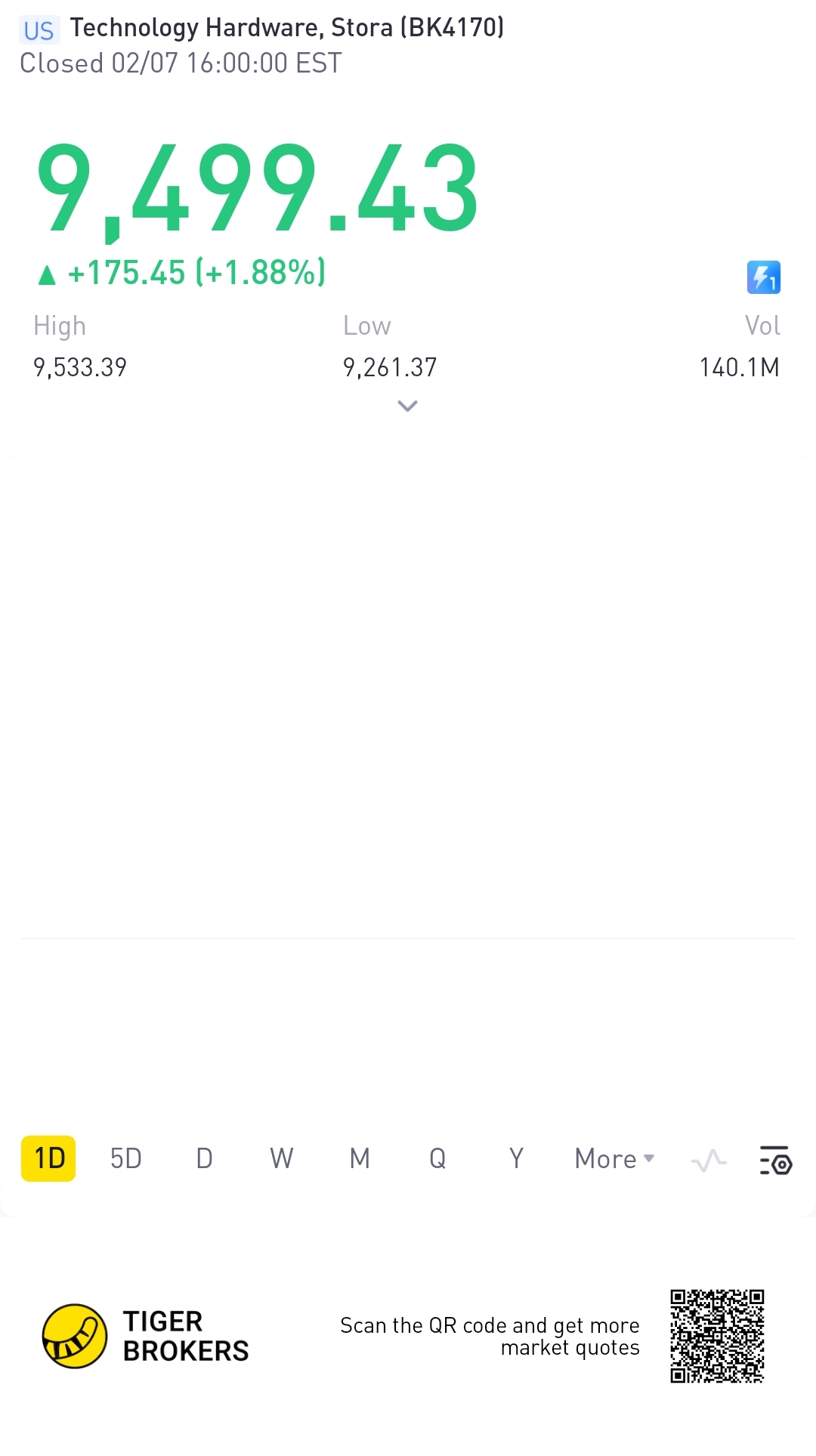Switch to the yearly Y chart
This screenshot has height=1456, width=816.
tap(516, 1158)
